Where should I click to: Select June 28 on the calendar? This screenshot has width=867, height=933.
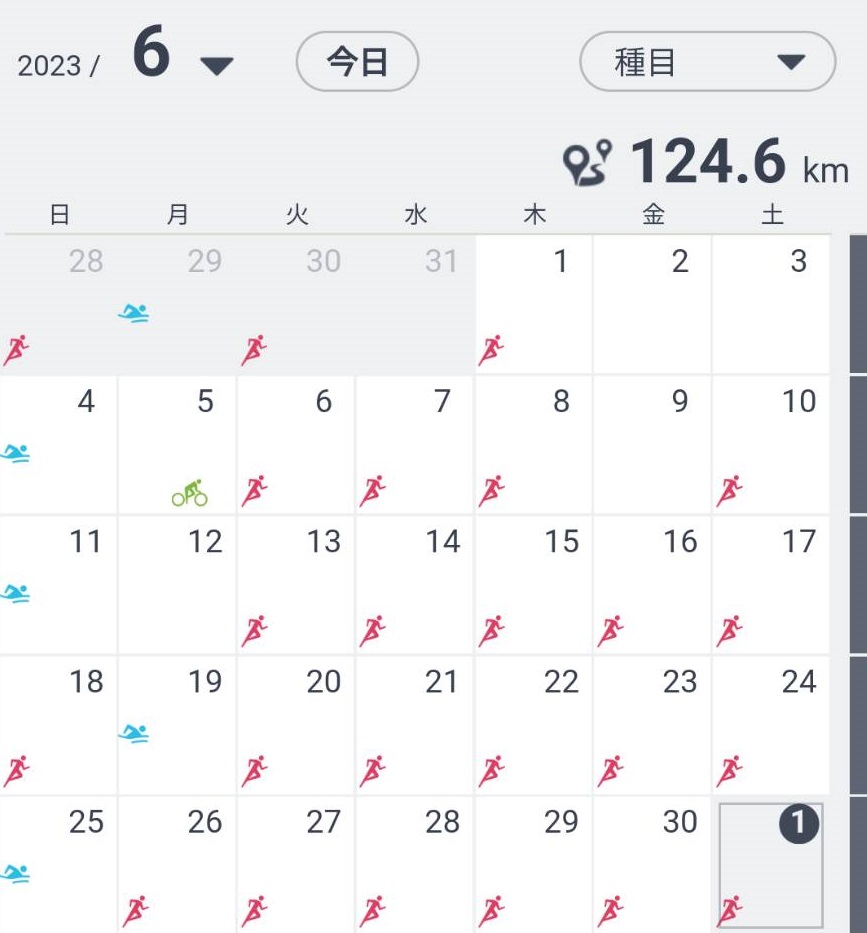[x=414, y=866]
